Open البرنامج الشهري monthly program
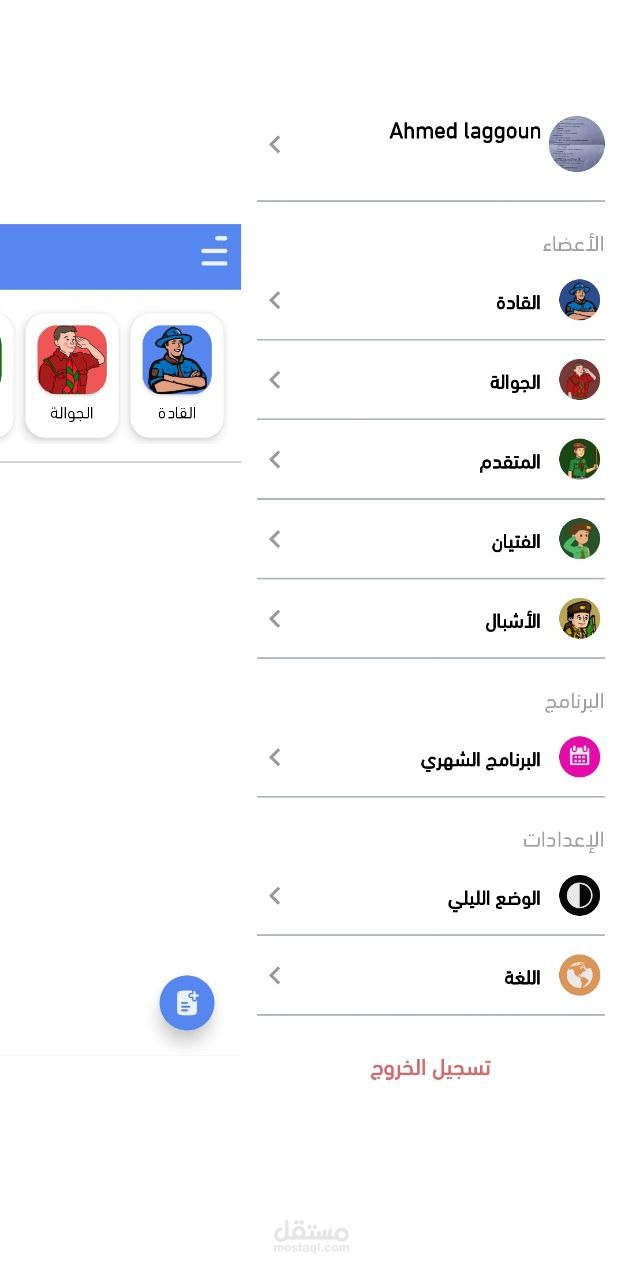The image size is (623, 1280). coord(431,758)
